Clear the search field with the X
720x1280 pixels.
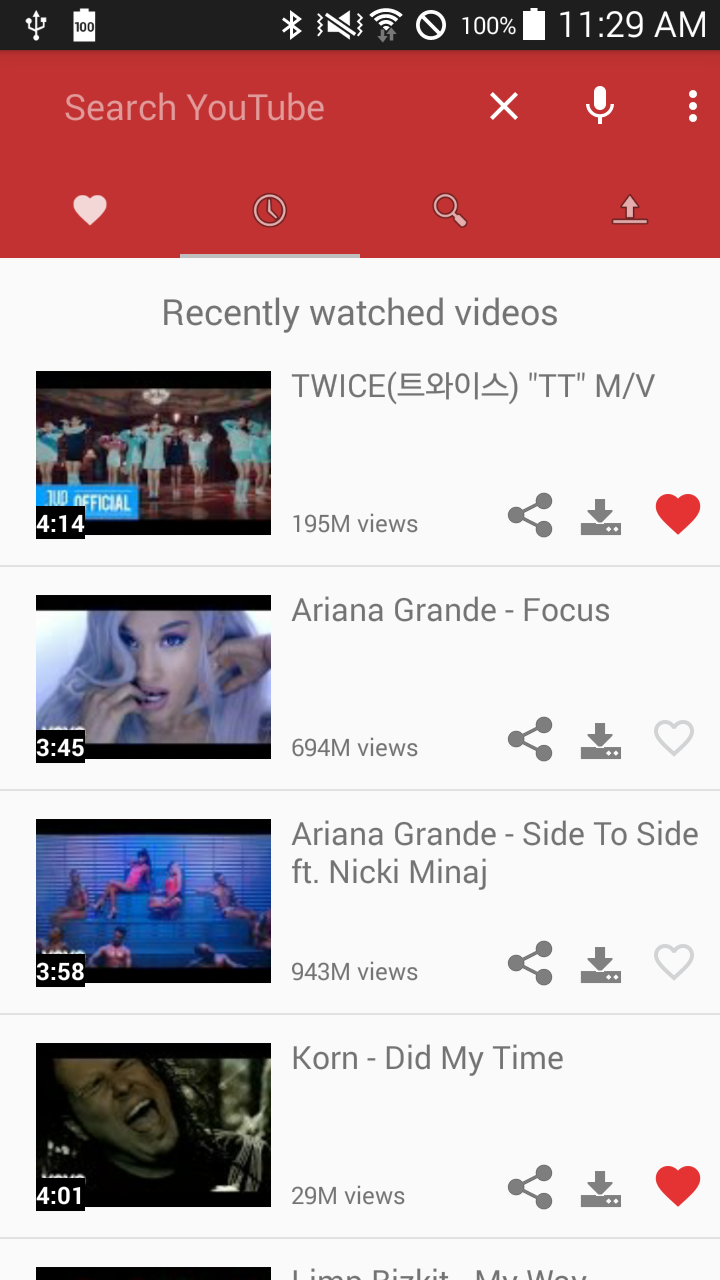(504, 106)
